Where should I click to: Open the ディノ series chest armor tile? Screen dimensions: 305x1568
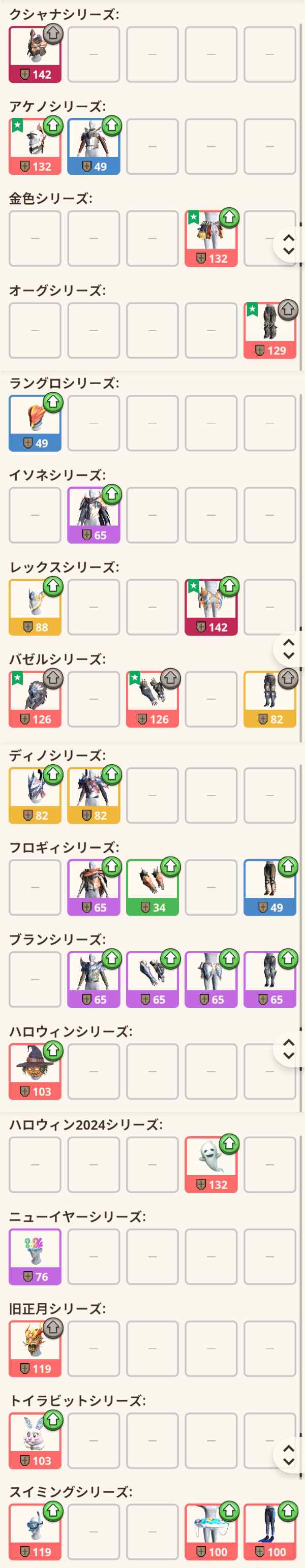click(93, 795)
